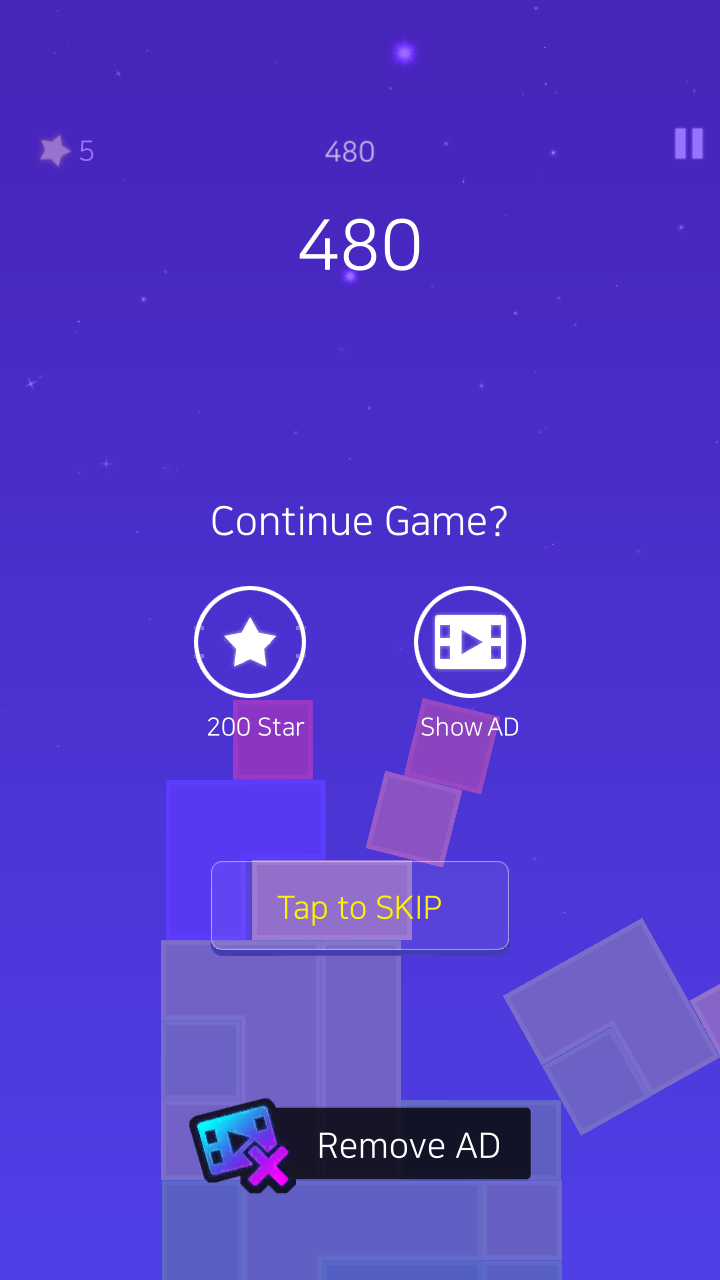The width and height of the screenshot is (720, 1280).
Task: Tap to SKIP the continue offer
Action: tap(360, 906)
